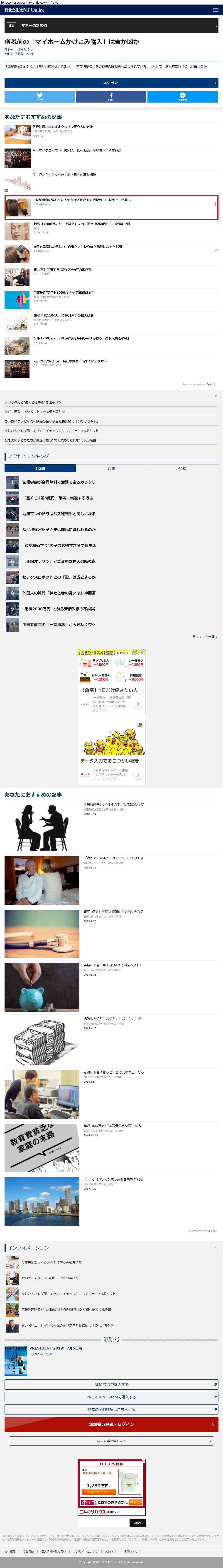Share the article on Twitter
This screenshot has width=223, height=1568.
pos(40,97)
